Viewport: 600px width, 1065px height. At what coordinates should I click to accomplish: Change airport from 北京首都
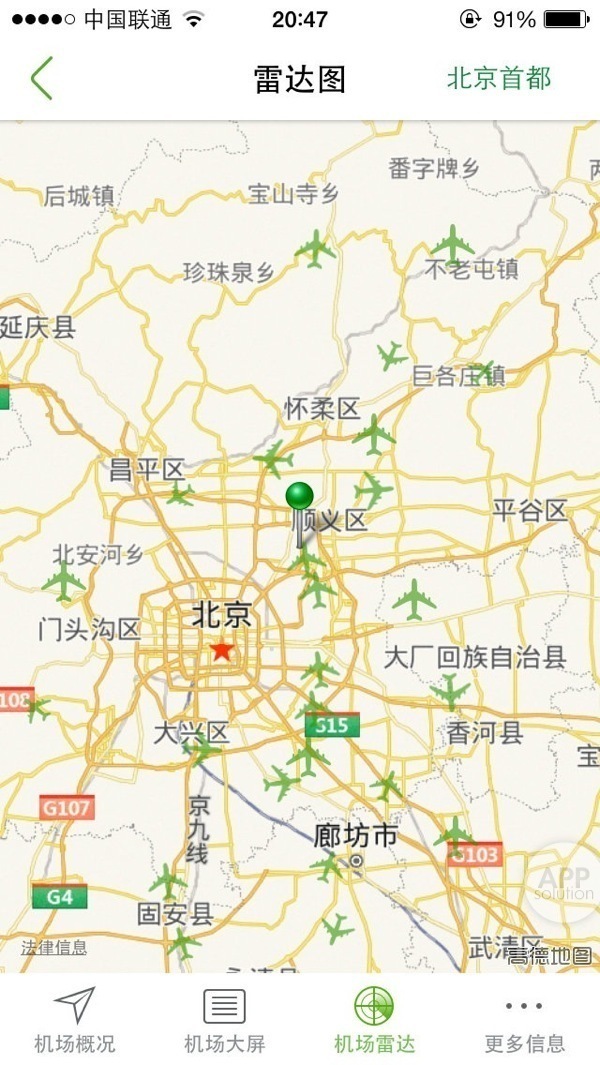pyautogui.click(x=498, y=79)
